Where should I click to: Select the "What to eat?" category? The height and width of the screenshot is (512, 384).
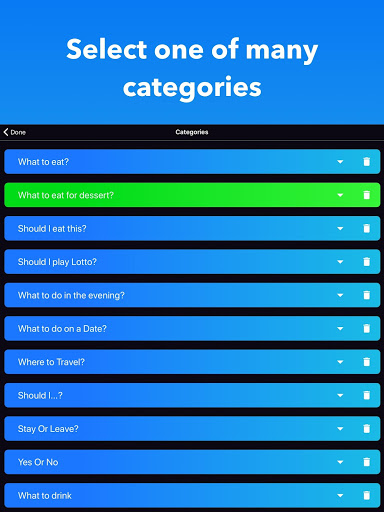pos(192,162)
